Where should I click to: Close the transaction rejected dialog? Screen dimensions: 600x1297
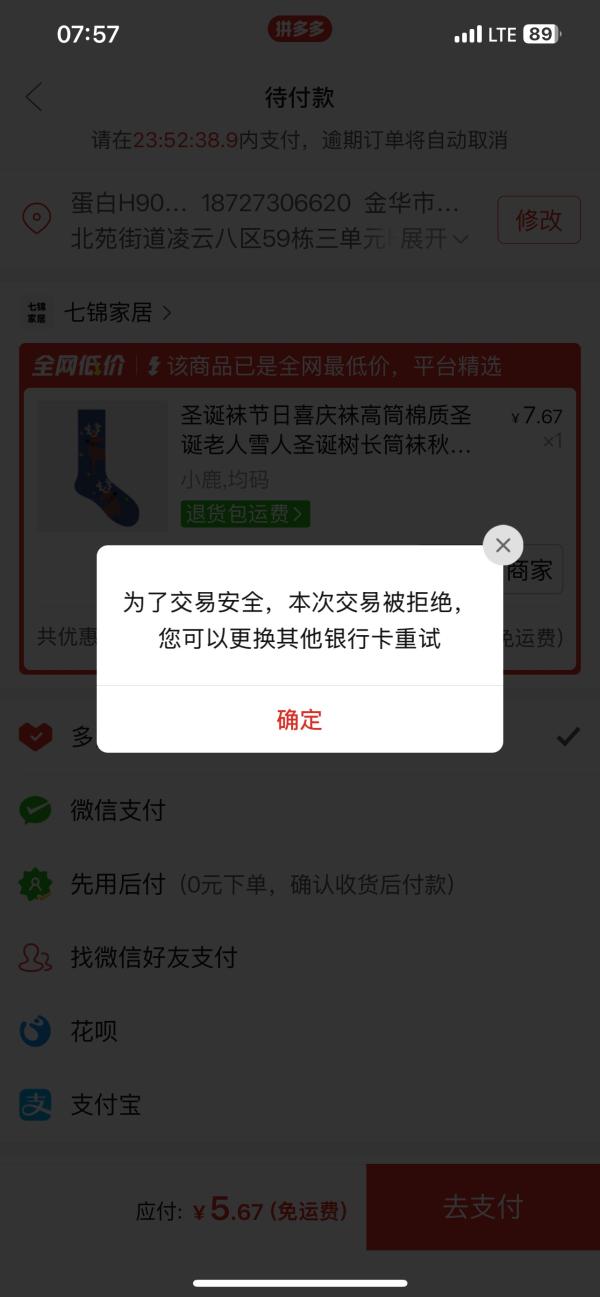(502, 545)
